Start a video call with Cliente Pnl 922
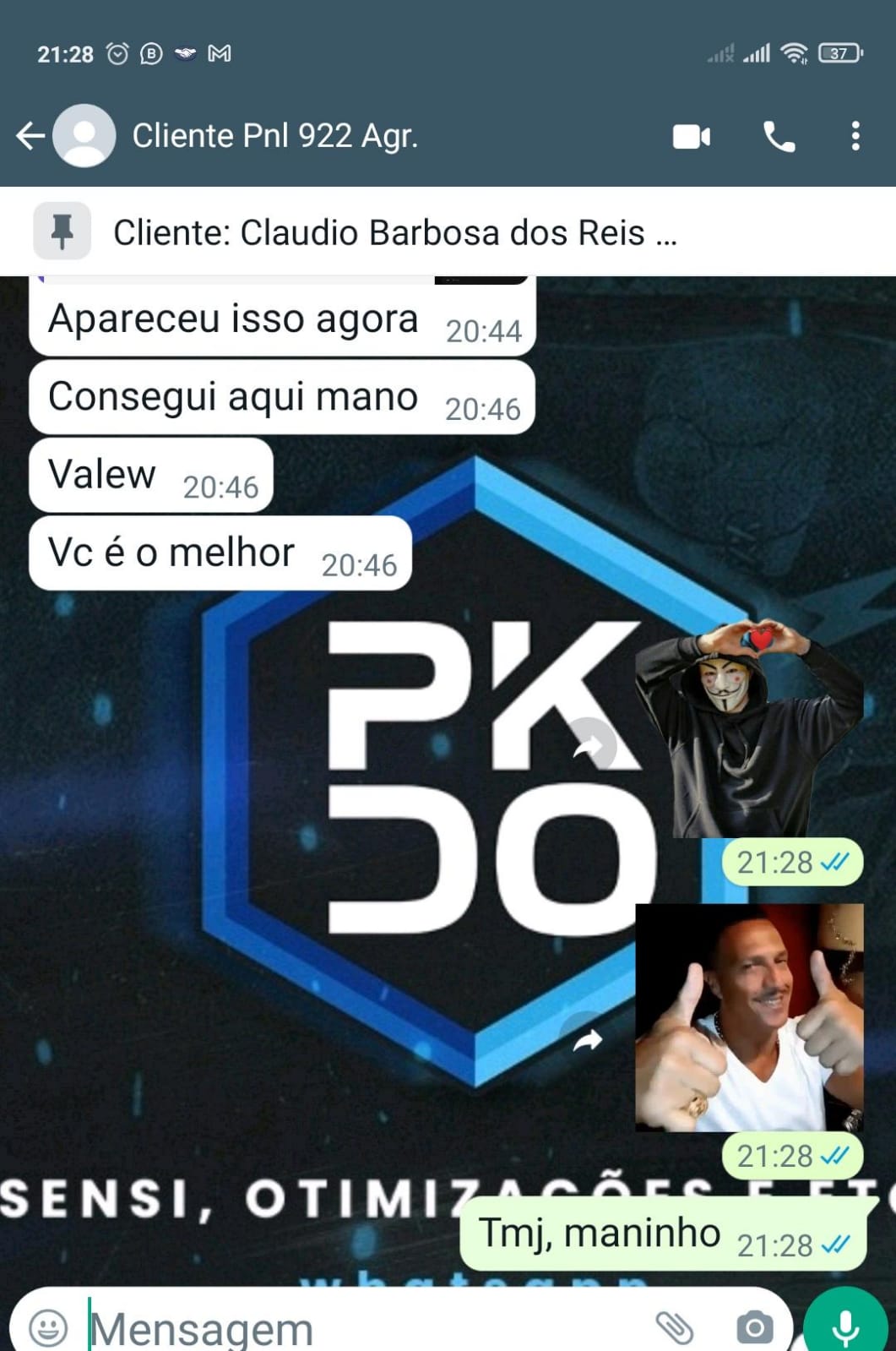This screenshot has height=1351, width=896. click(691, 135)
